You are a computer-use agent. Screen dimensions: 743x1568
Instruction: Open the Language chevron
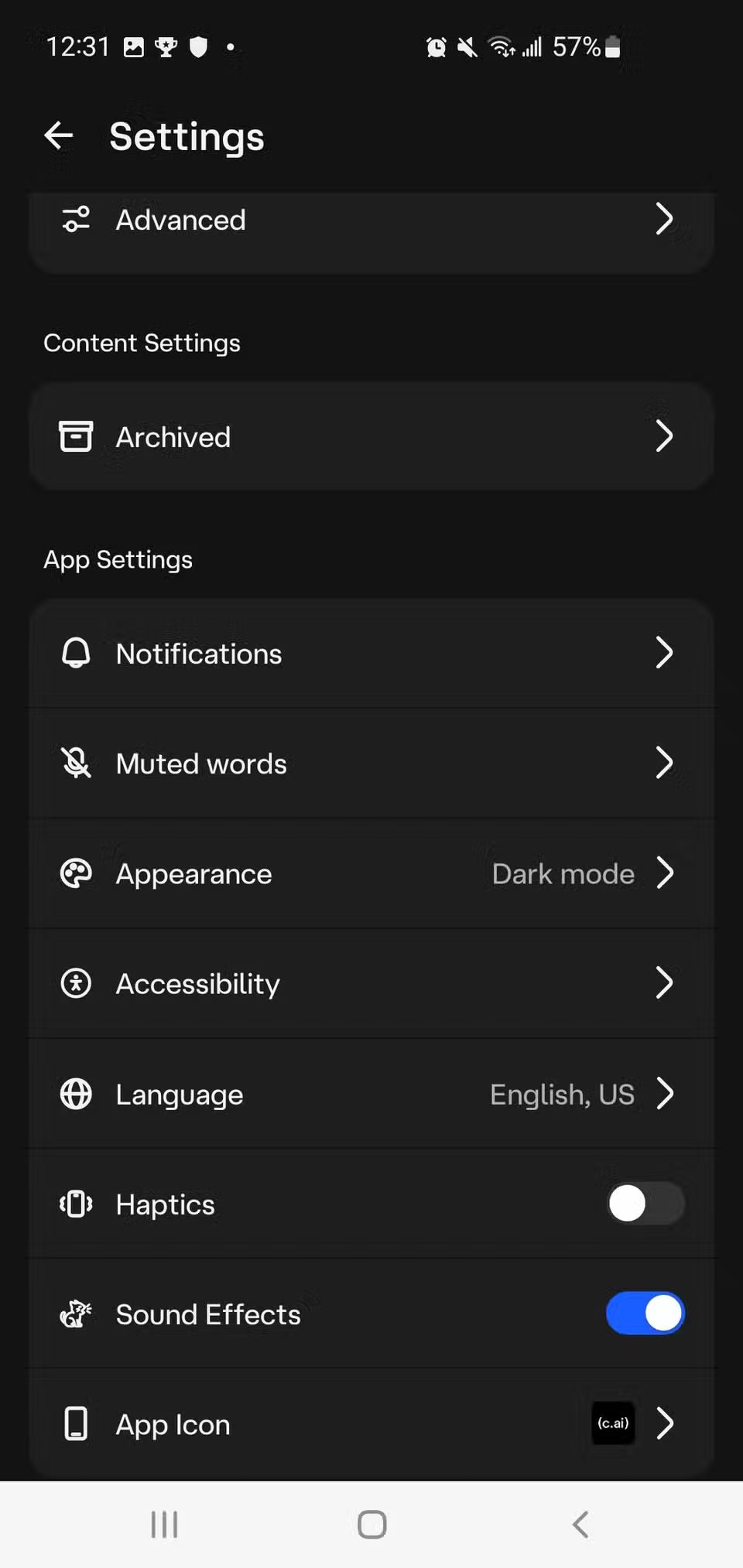pyautogui.click(x=666, y=1094)
